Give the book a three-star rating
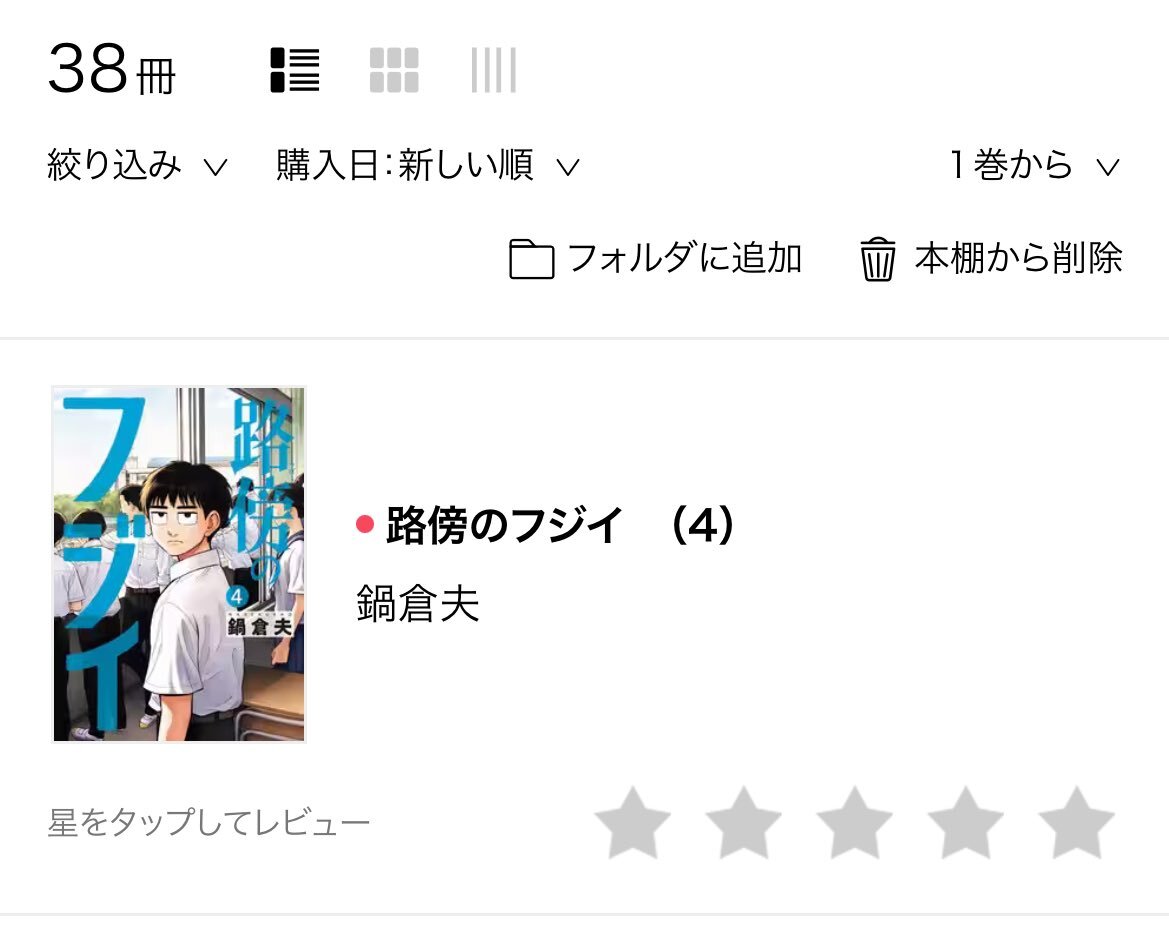Viewport: 1169px width, 941px height. (x=854, y=822)
